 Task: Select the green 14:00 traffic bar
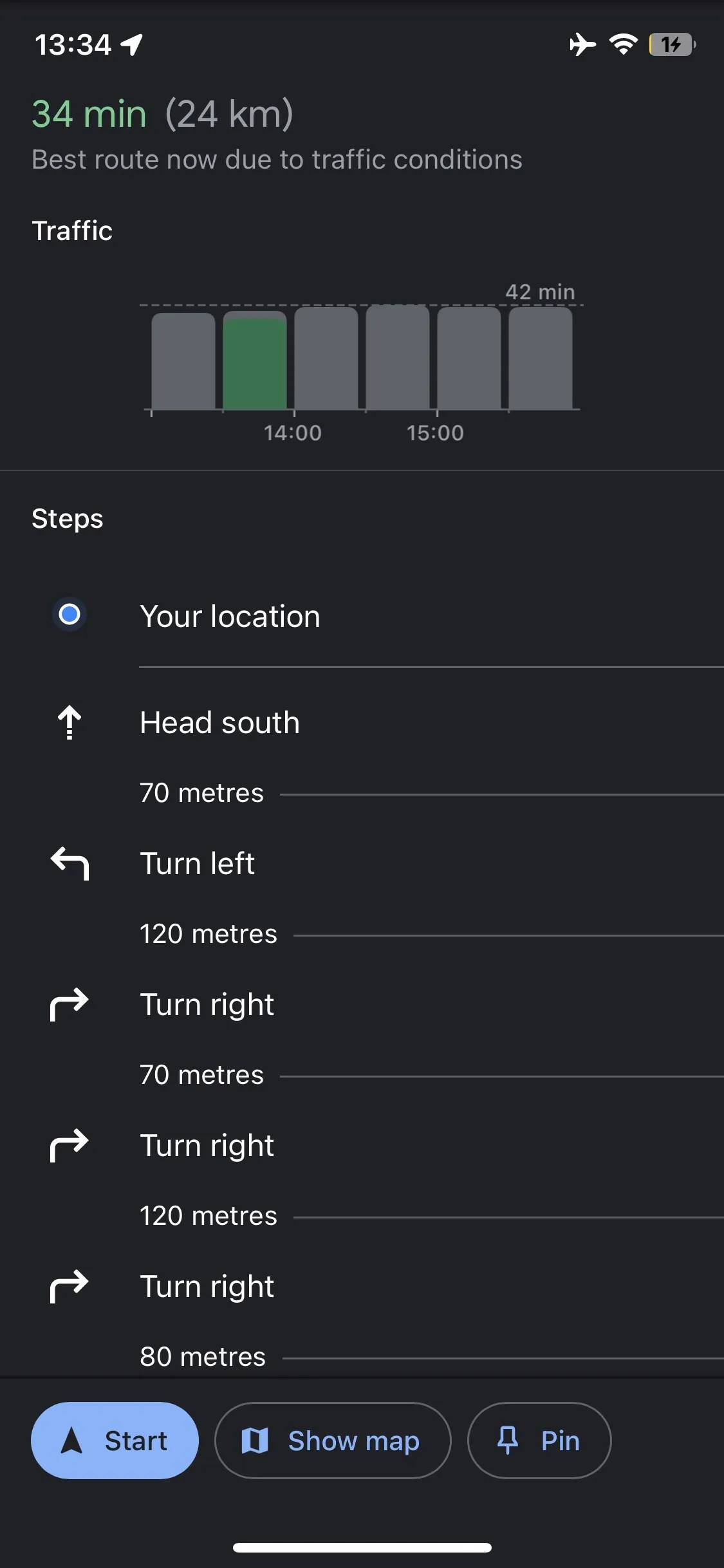point(254,360)
